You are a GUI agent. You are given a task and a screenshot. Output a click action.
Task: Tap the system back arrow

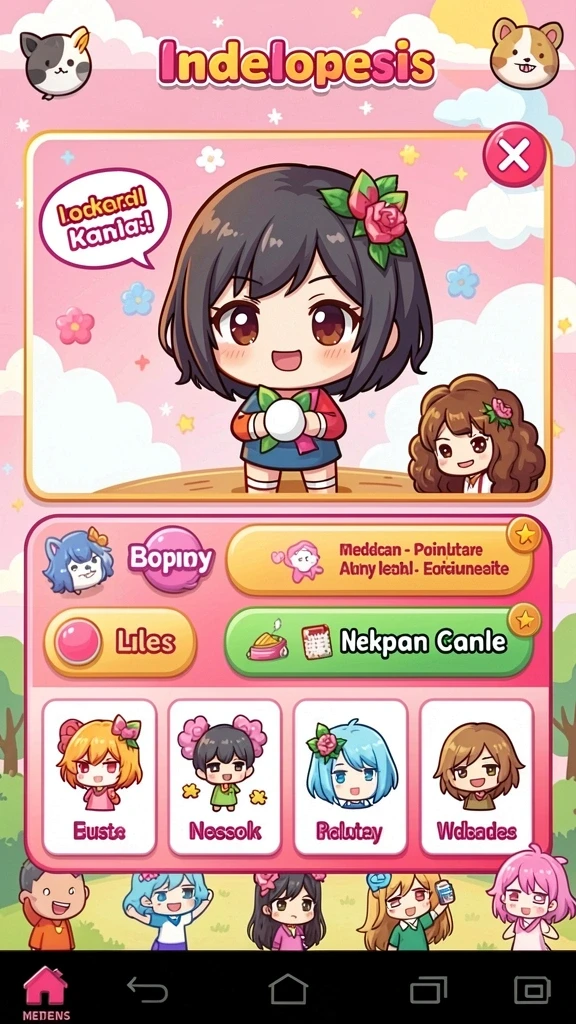coord(148,989)
